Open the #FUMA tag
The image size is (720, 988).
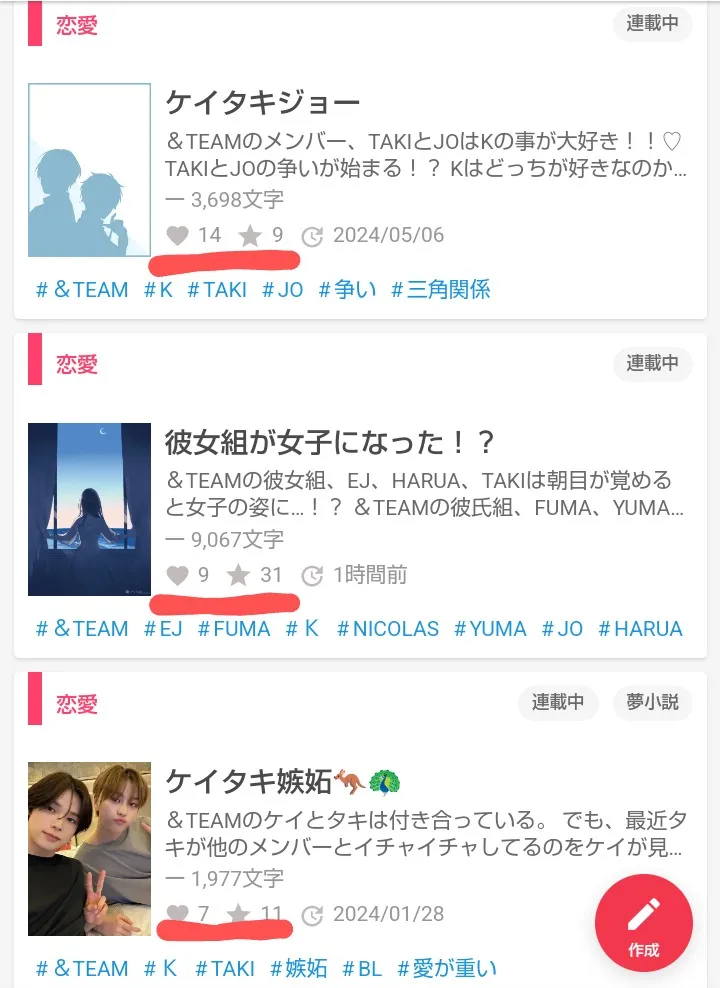[233, 629]
